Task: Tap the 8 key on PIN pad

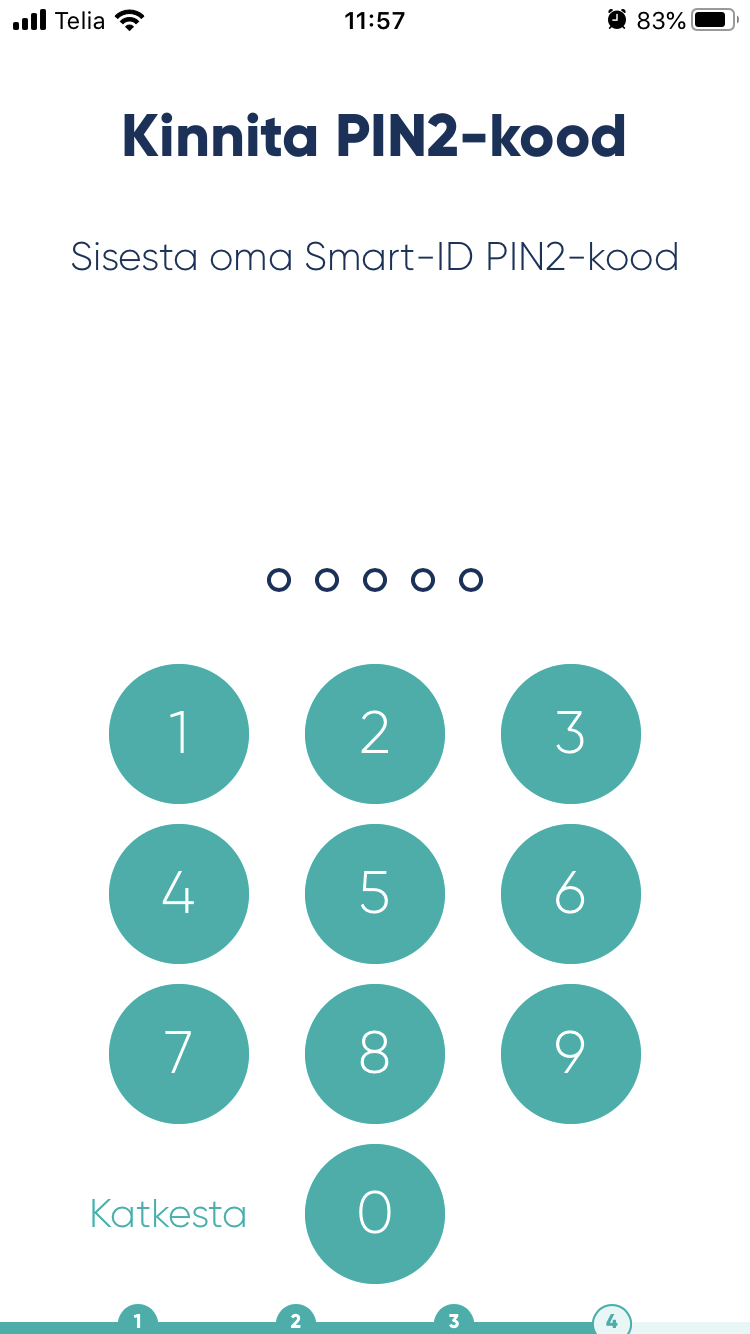Action: 375,1054
